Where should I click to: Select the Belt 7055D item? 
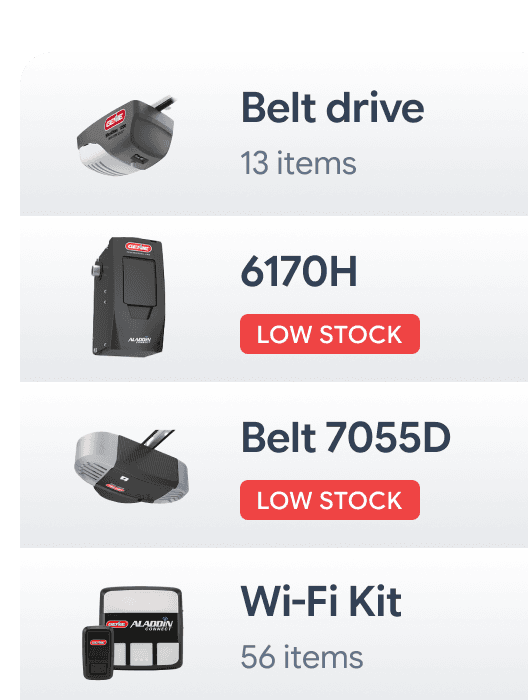coord(274,465)
